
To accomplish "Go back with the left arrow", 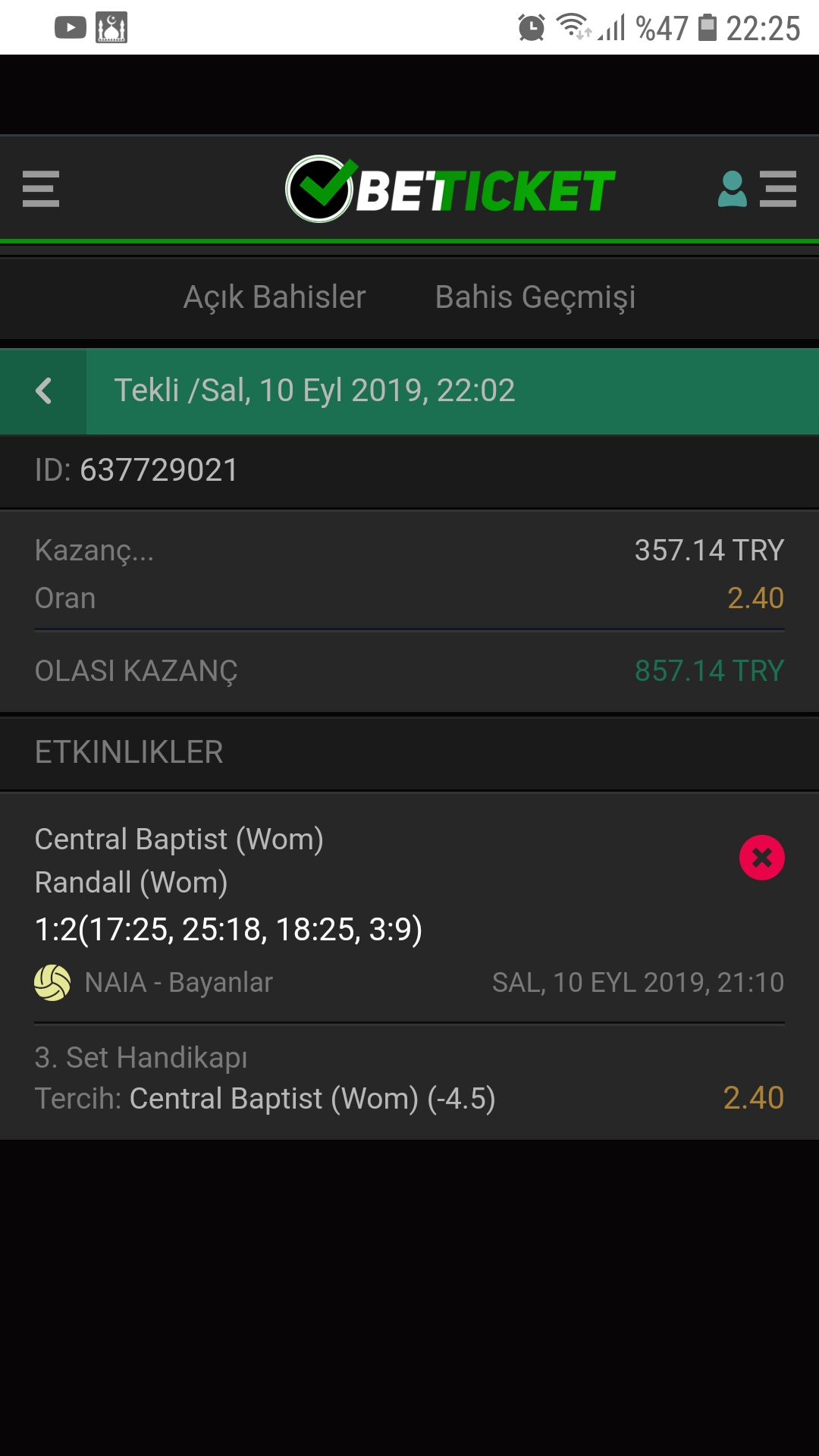I will 43,391.
